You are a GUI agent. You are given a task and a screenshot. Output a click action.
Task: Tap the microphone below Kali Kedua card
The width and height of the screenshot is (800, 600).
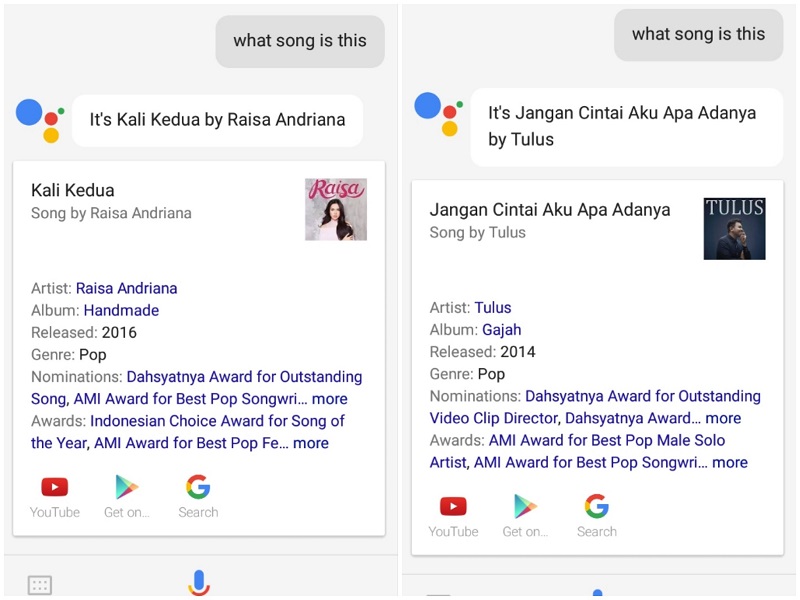[x=199, y=582]
